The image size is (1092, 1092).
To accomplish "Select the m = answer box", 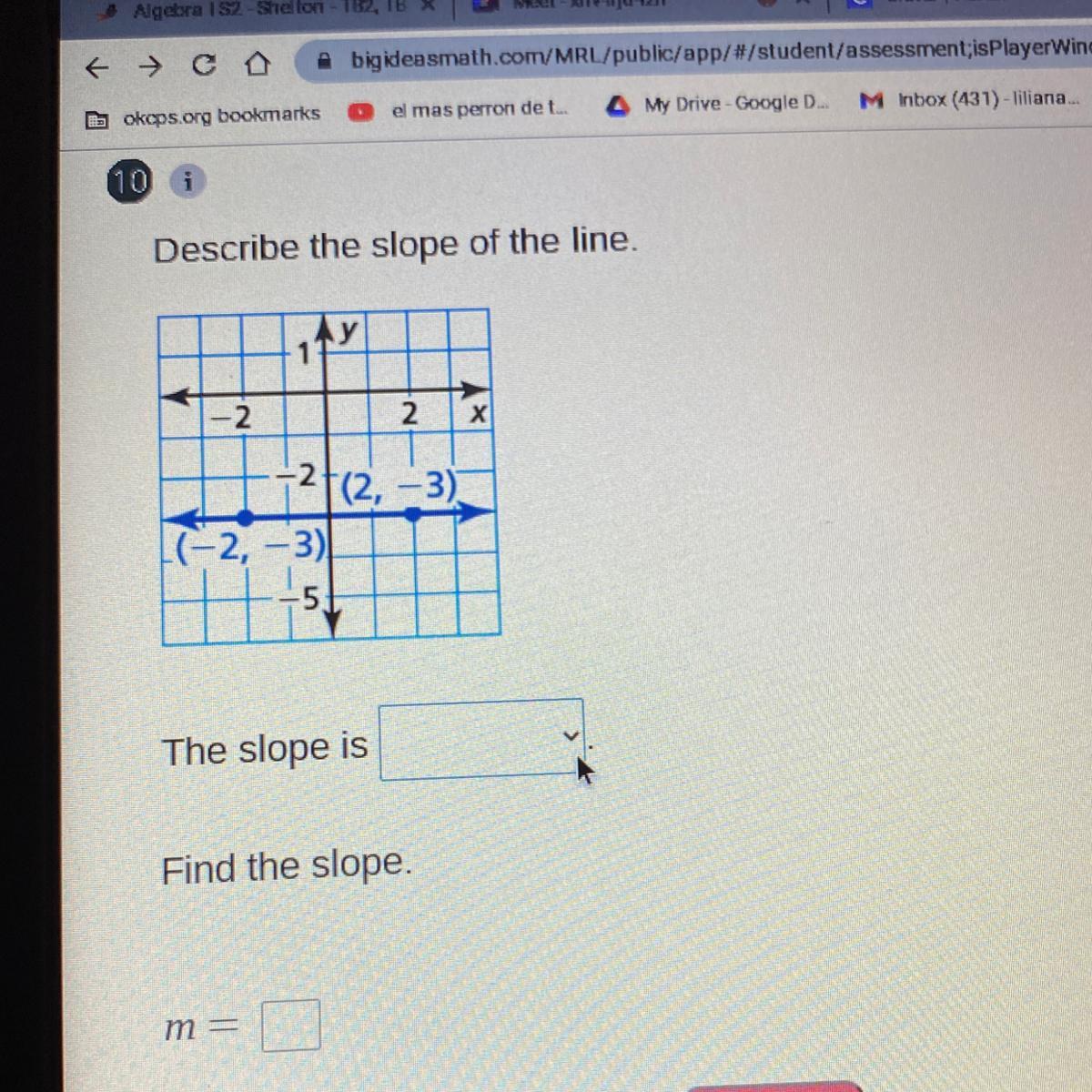I will coord(291,1025).
